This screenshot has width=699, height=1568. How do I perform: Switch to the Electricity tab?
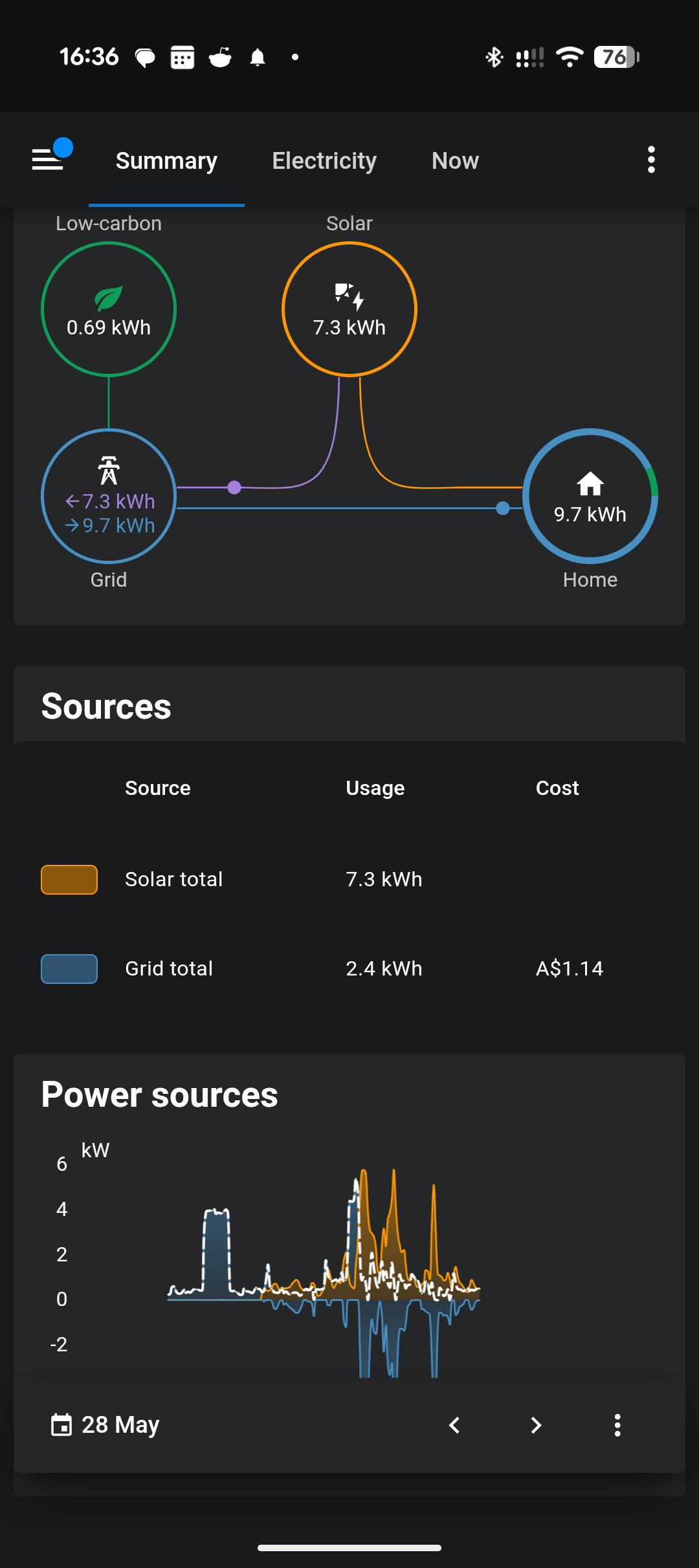324,160
